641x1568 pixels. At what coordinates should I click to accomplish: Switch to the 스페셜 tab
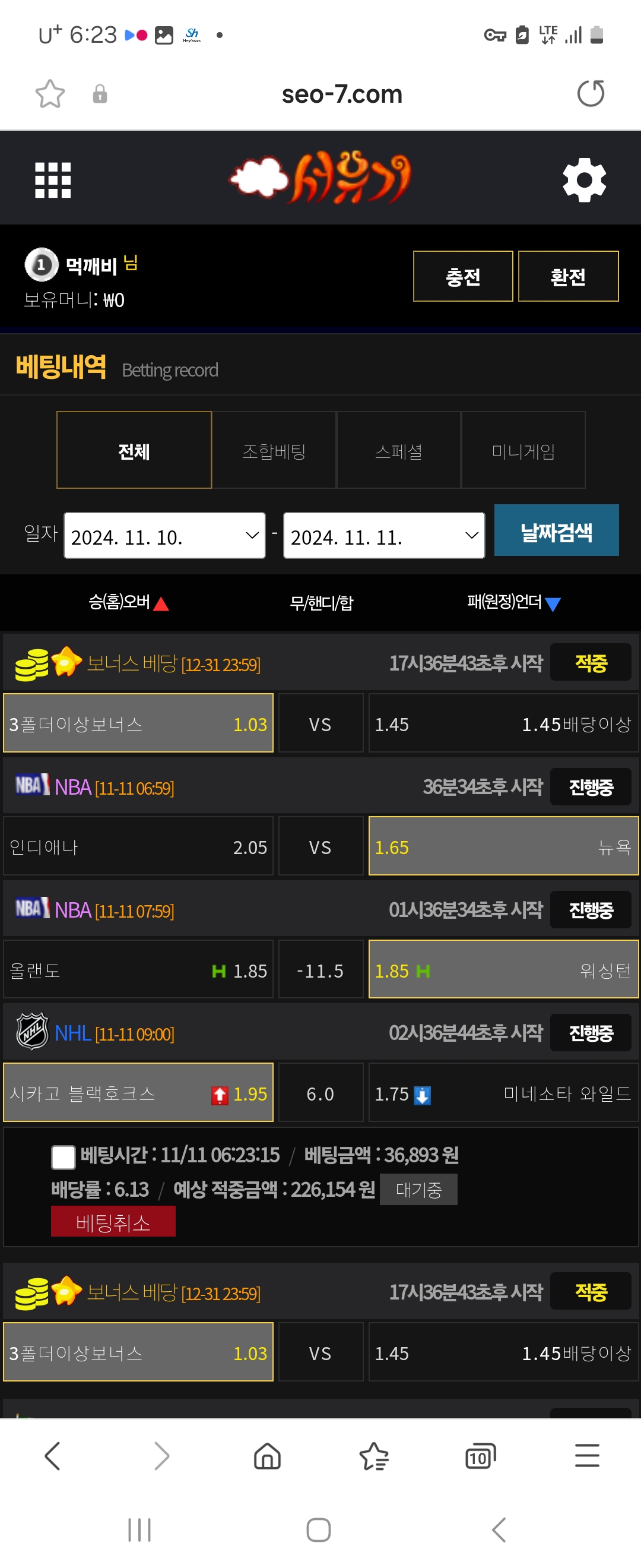[x=398, y=450]
